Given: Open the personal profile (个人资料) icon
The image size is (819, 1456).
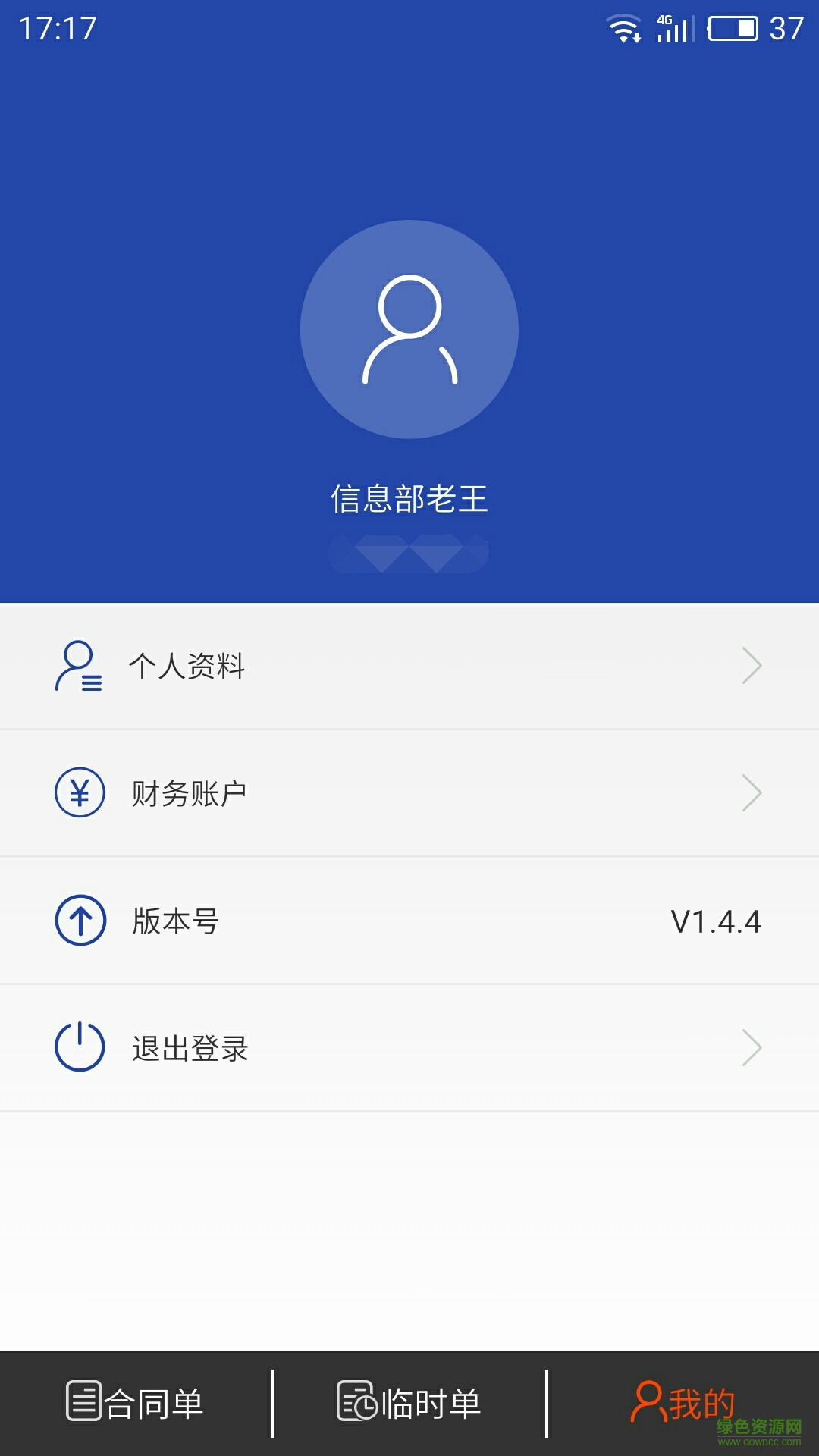Looking at the screenshot, I should point(78,666).
